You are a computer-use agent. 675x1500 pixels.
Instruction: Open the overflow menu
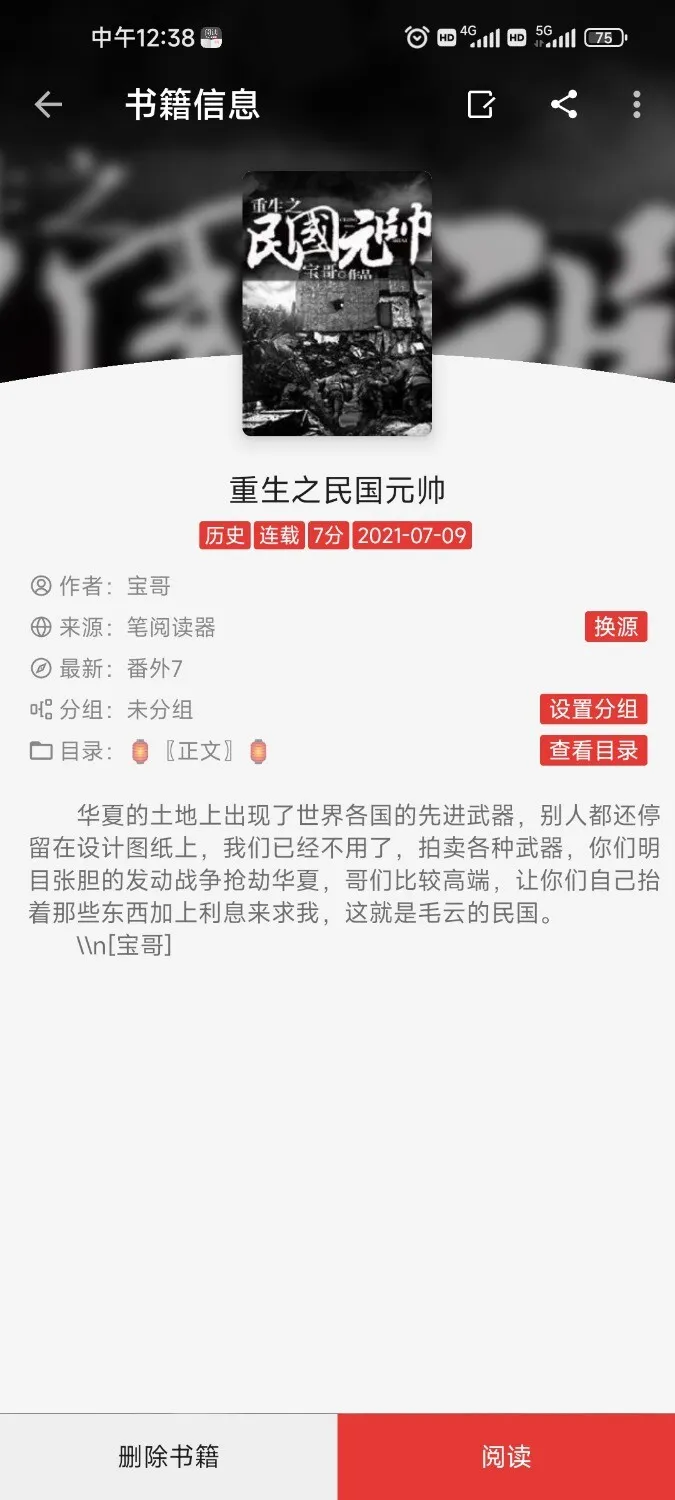click(637, 104)
